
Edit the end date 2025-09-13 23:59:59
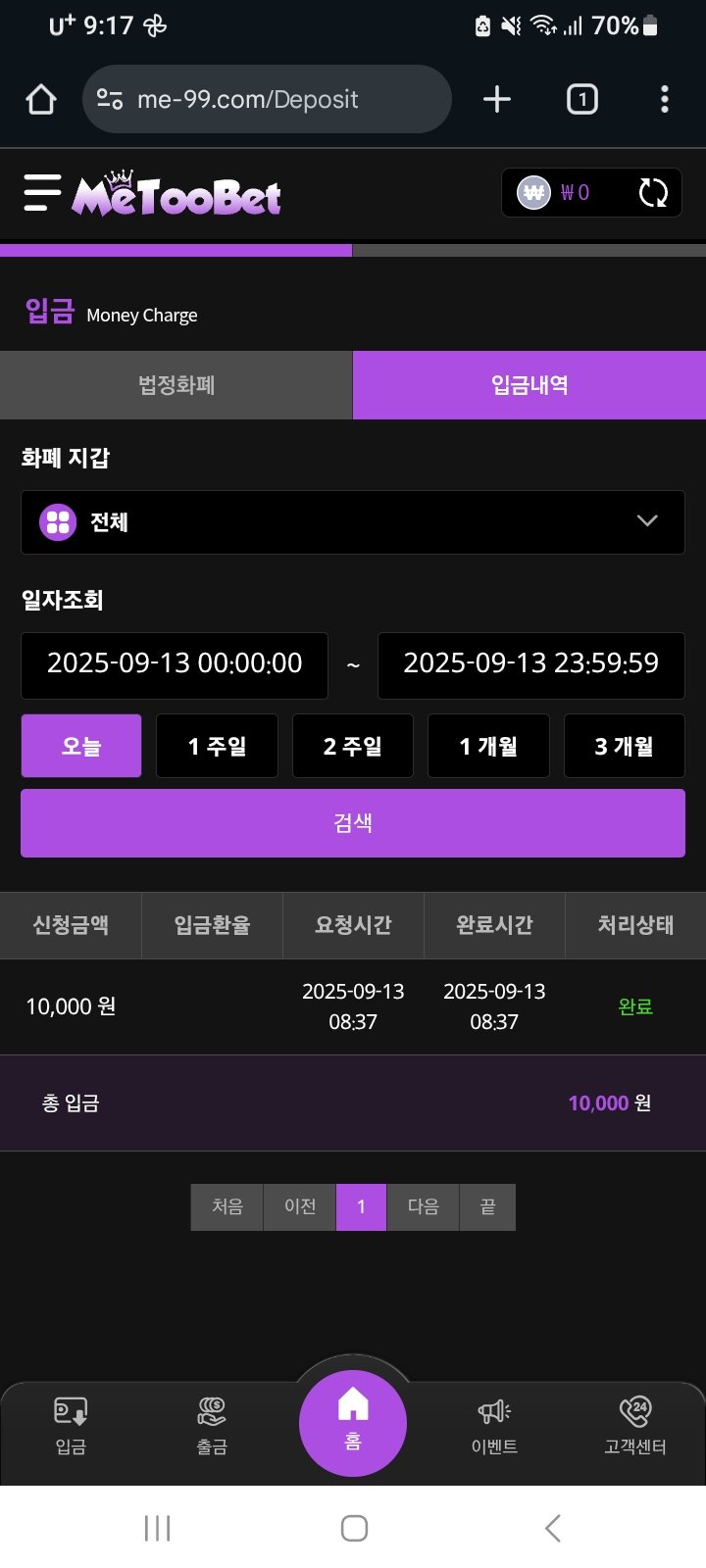tap(530, 664)
